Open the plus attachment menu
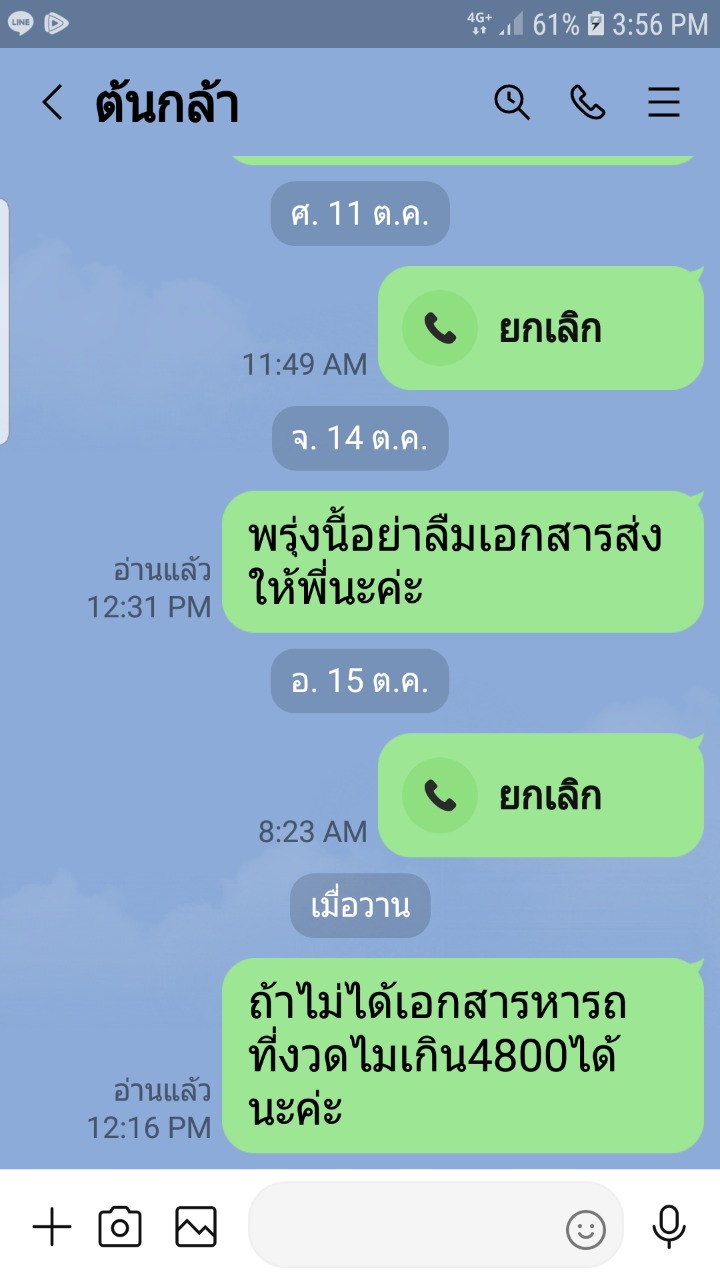 (52, 1226)
